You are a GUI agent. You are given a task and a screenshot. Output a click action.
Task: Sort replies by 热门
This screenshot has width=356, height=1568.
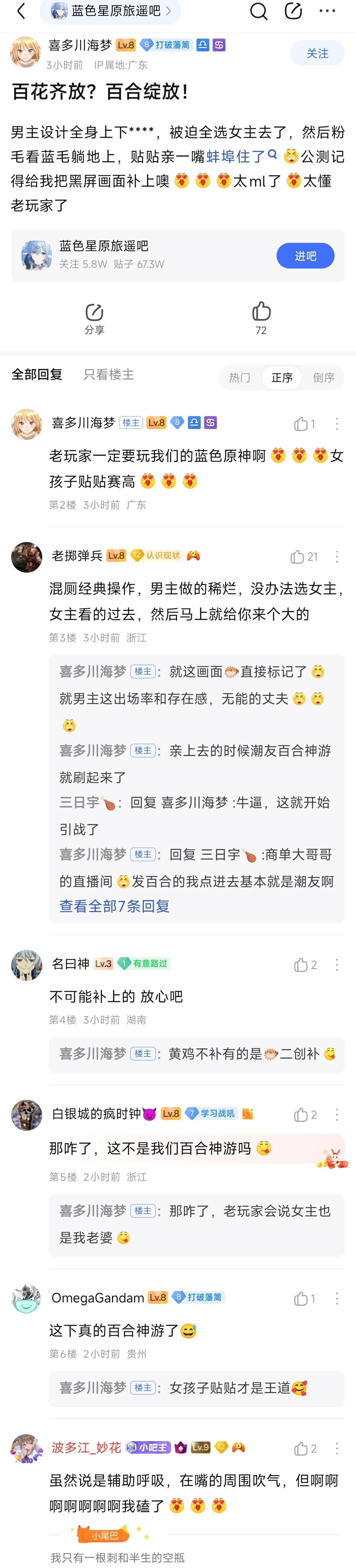[239, 377]
